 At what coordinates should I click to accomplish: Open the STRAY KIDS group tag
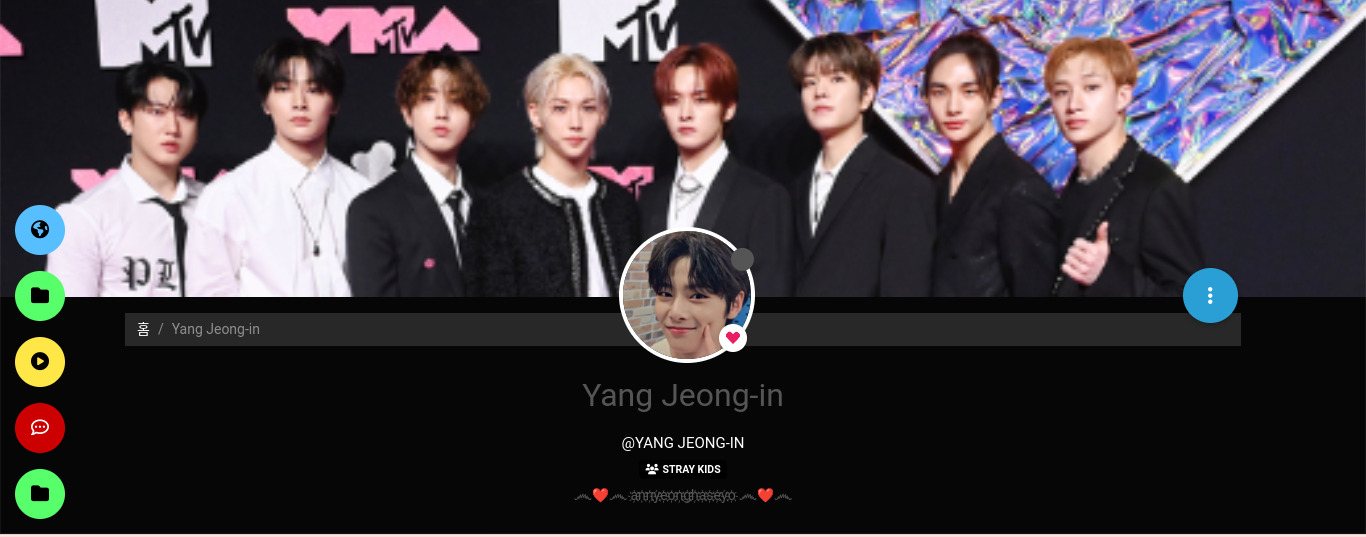(683, 469)
